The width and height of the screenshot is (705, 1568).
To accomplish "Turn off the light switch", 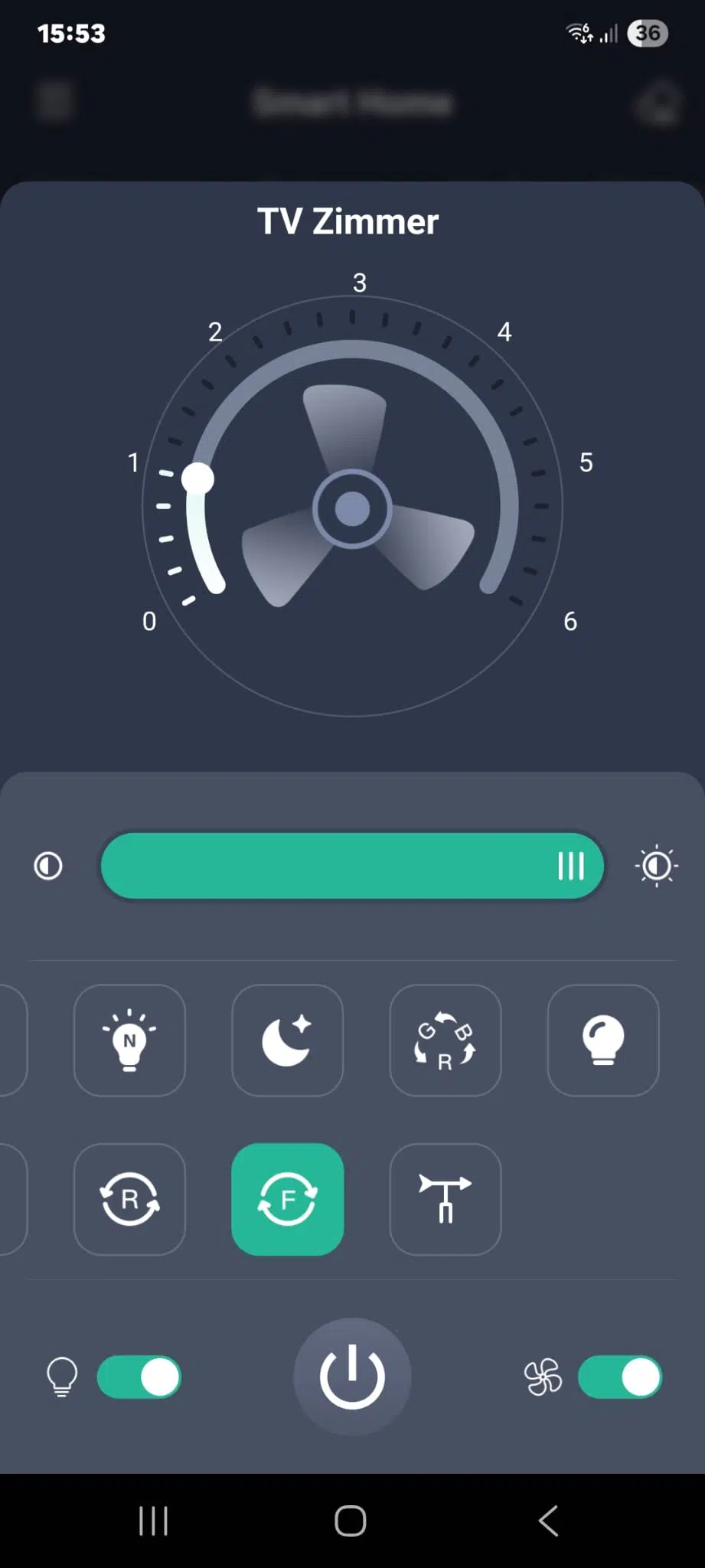I will [x=139, y=1377].
